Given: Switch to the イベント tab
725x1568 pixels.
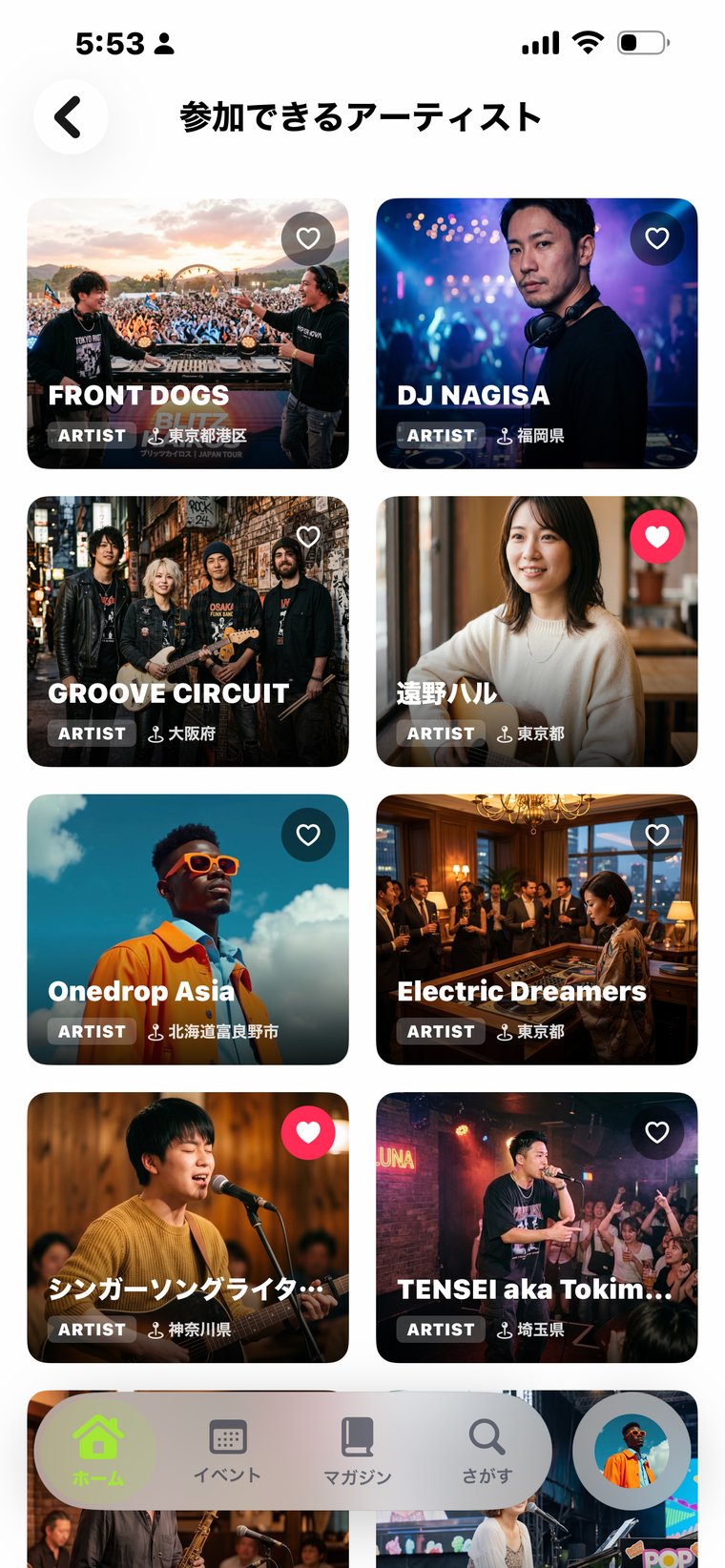Looking at the screenshot, I should [227, 1451].
